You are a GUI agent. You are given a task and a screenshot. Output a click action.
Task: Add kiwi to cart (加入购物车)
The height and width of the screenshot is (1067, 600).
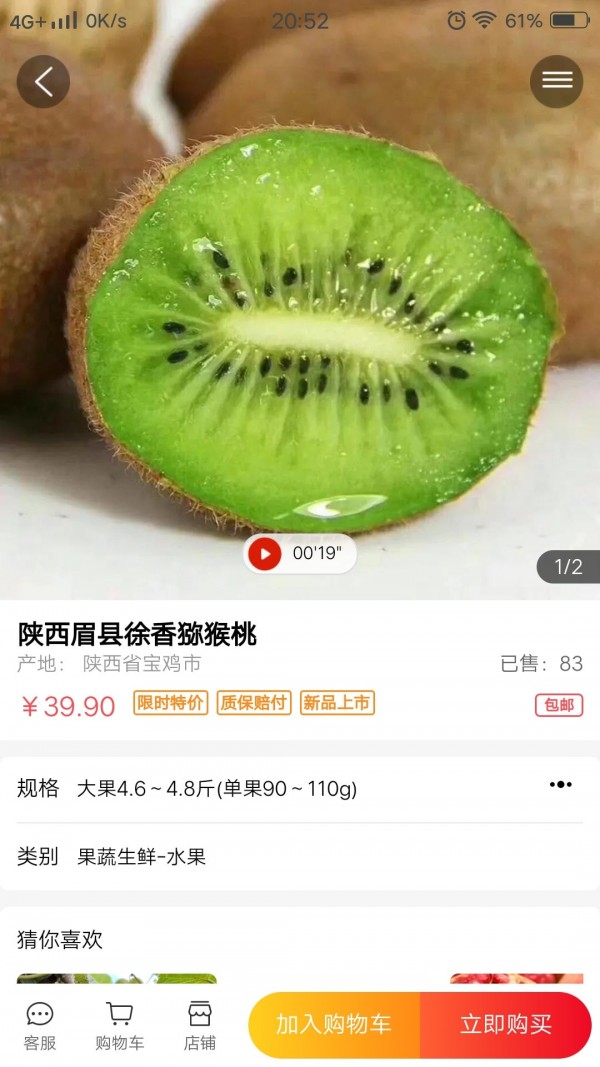pos(334,1025)
